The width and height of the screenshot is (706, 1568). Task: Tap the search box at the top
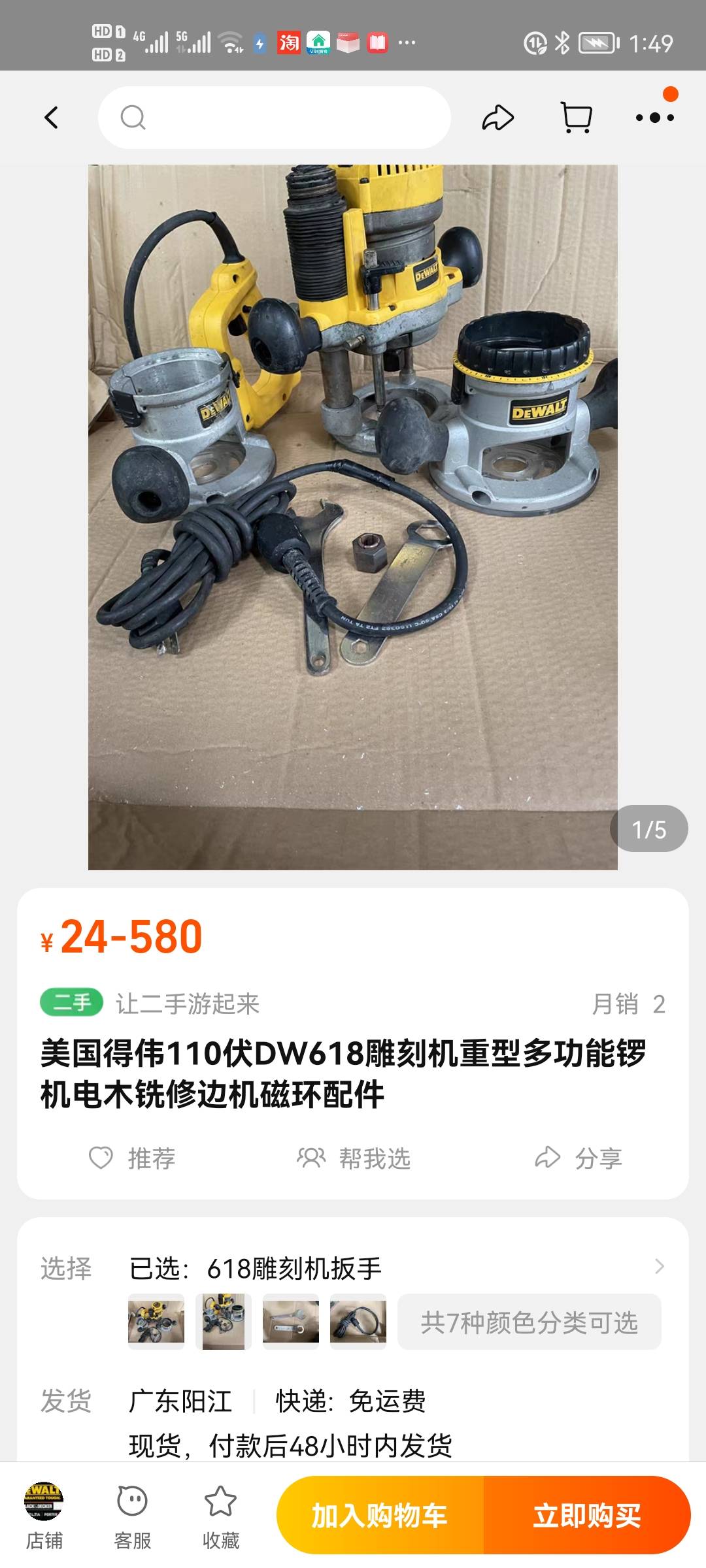coord(275,118)
